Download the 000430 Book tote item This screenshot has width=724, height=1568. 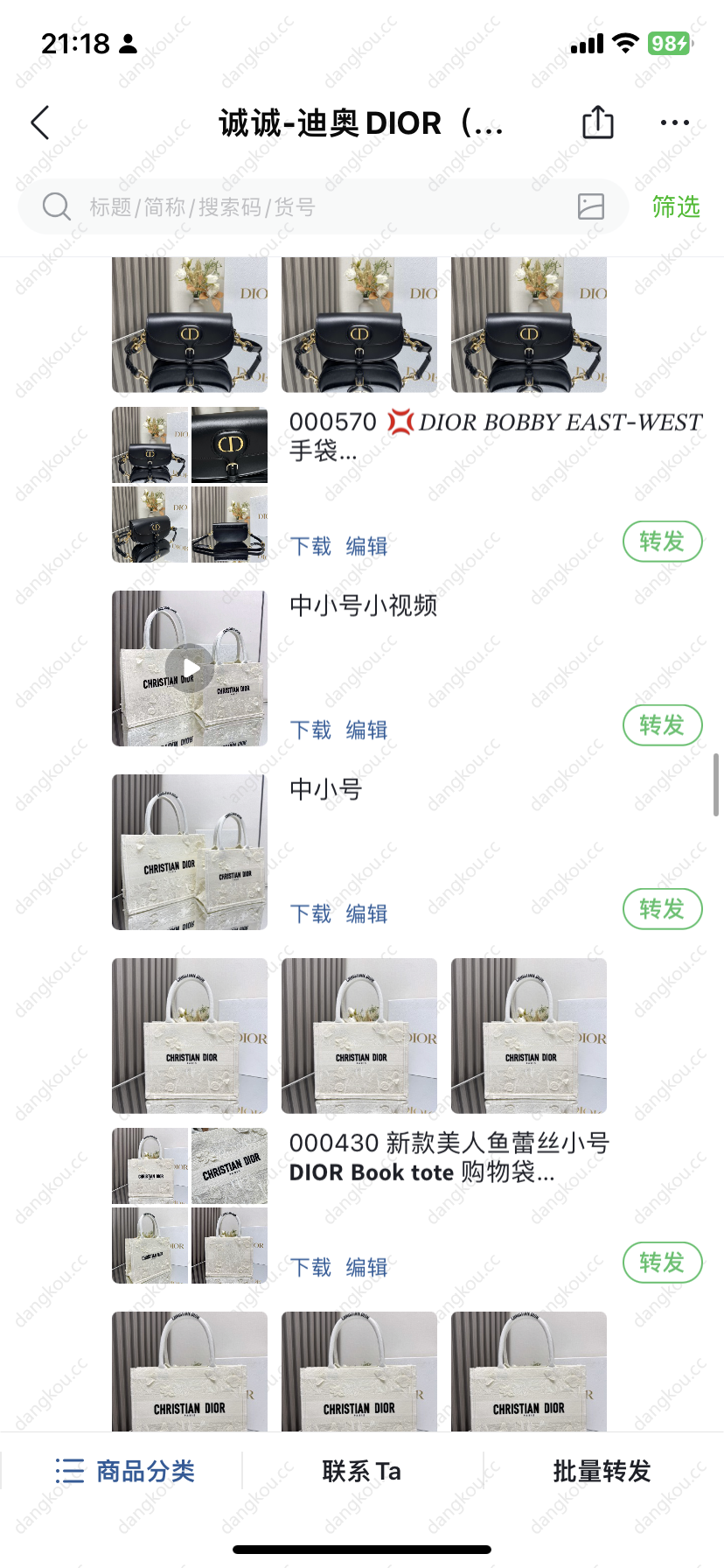coord(310,1268)
